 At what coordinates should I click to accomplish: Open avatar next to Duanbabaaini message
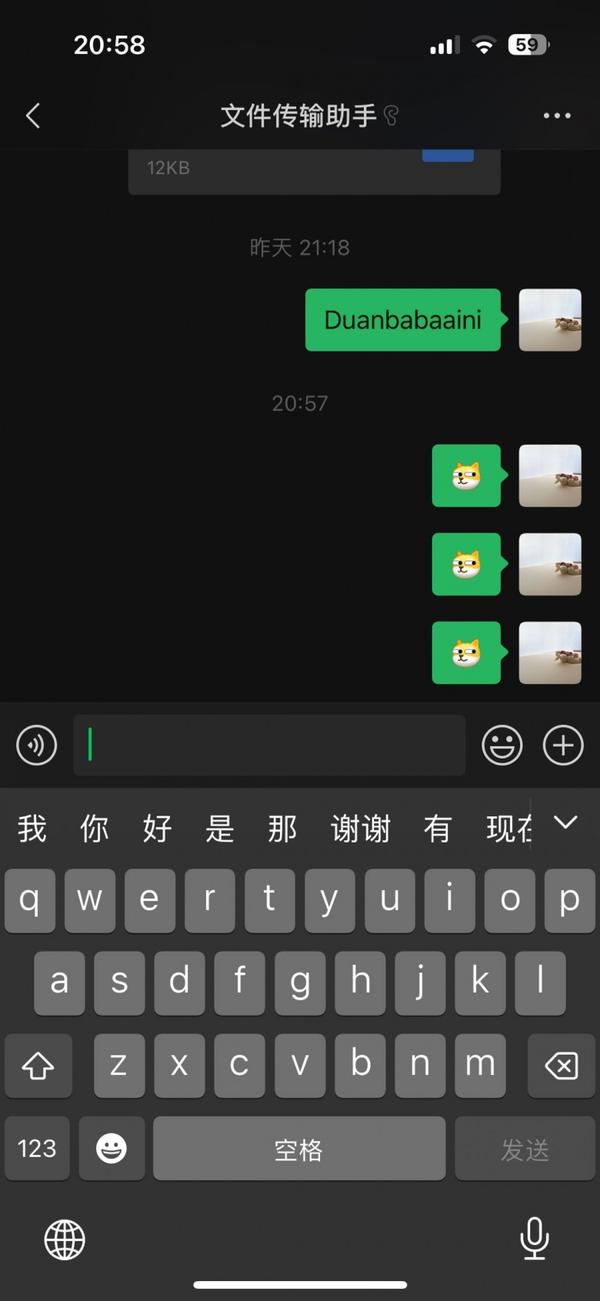(x=549, y=320)
